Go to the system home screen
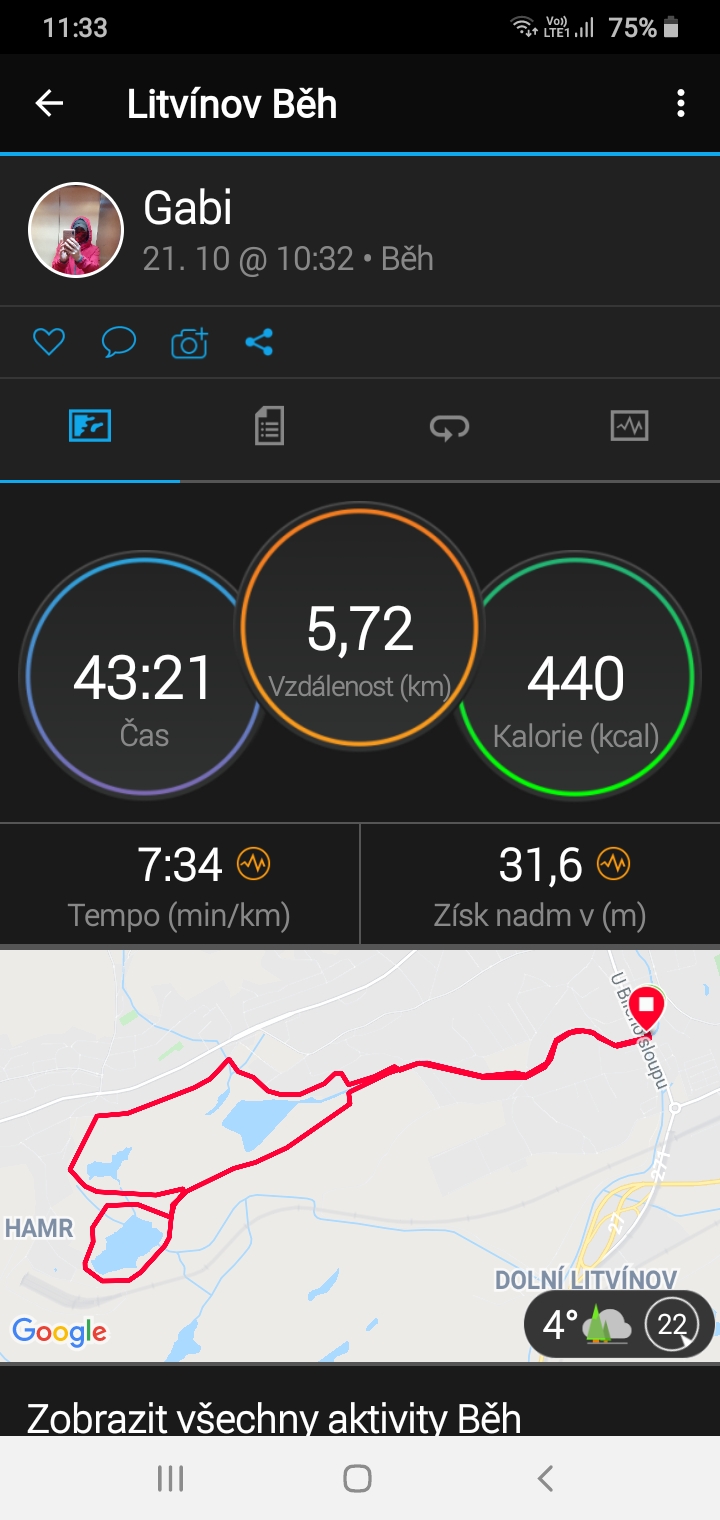 357,1478
